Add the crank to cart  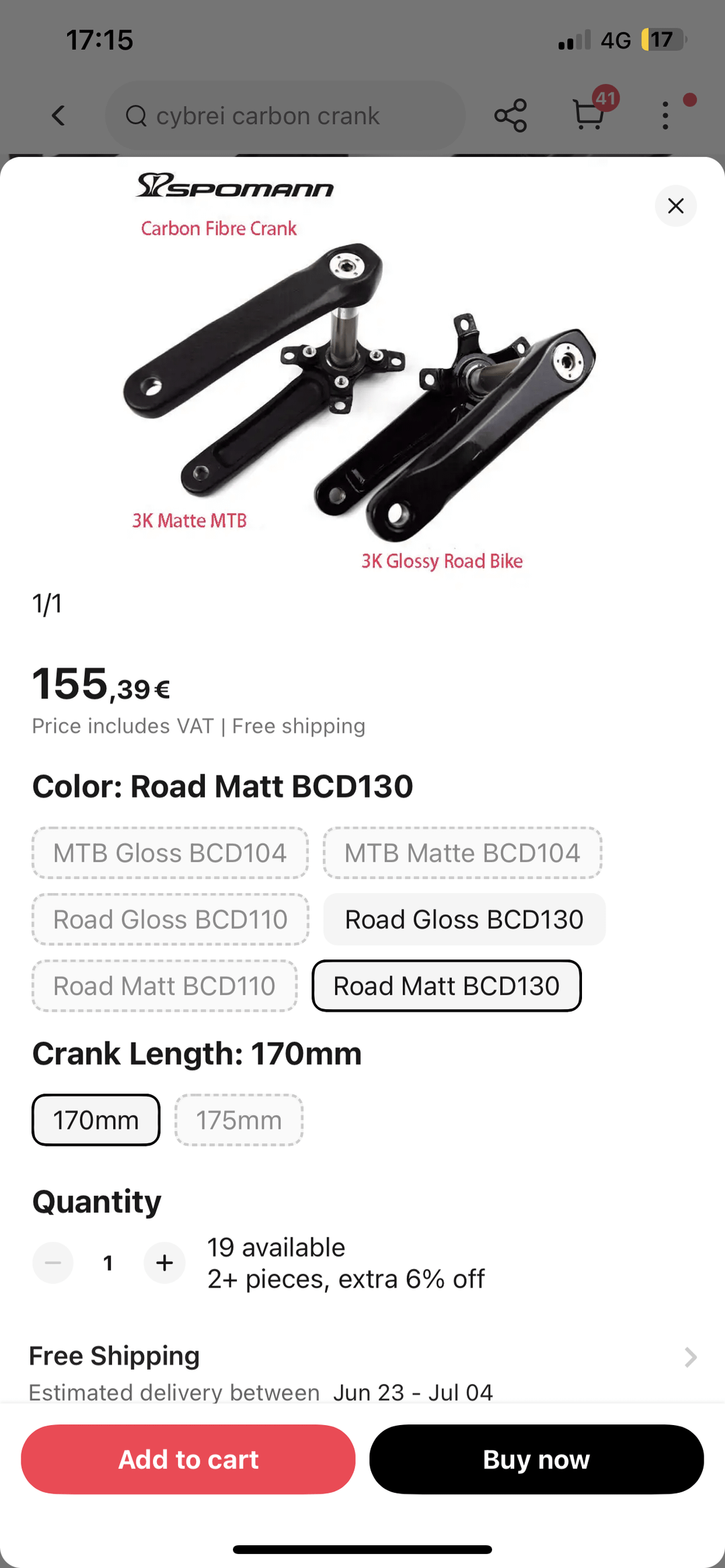[188, 1459]
